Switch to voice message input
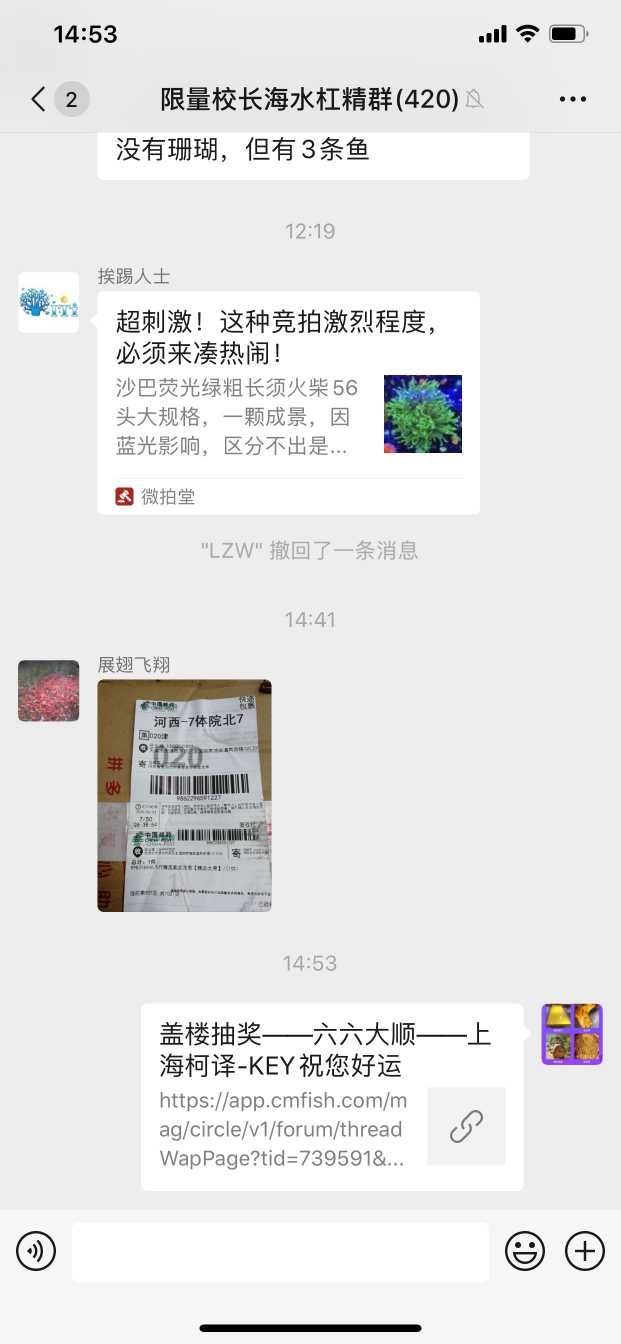Viewport: 621px width, 1344px height. 36,1251
